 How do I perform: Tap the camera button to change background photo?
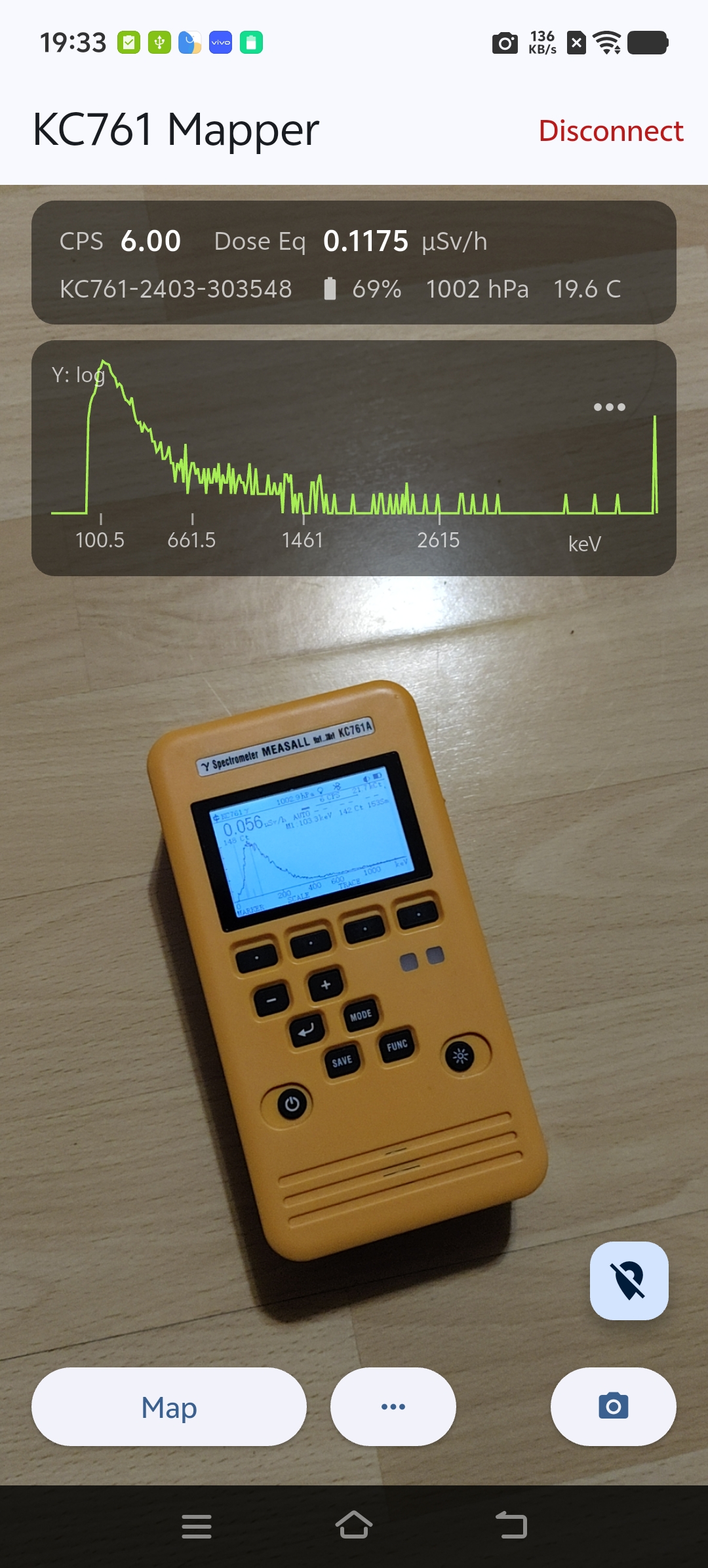click(x=613, y=1406)
